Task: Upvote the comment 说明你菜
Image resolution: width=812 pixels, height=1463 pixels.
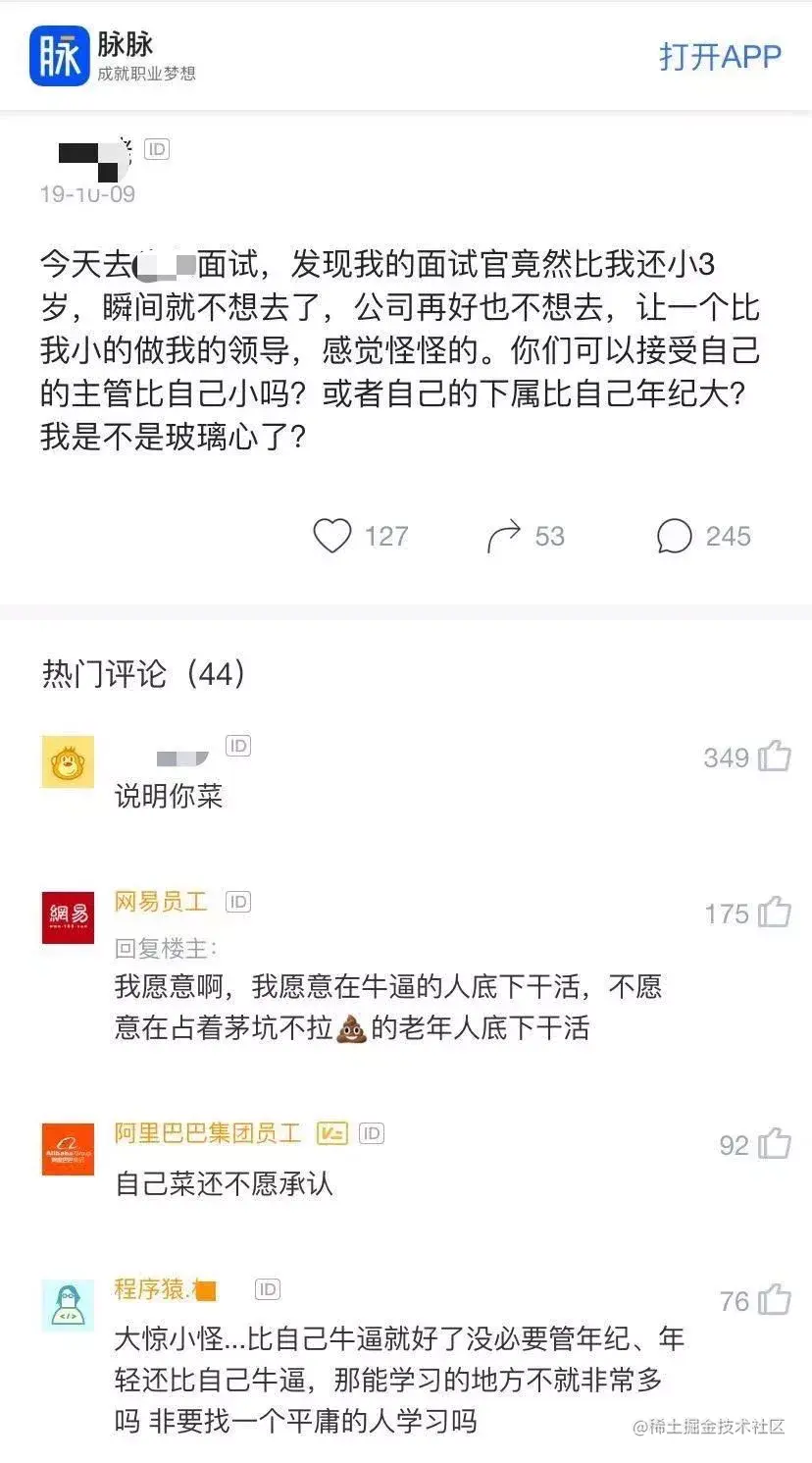Action: (774, 757)
